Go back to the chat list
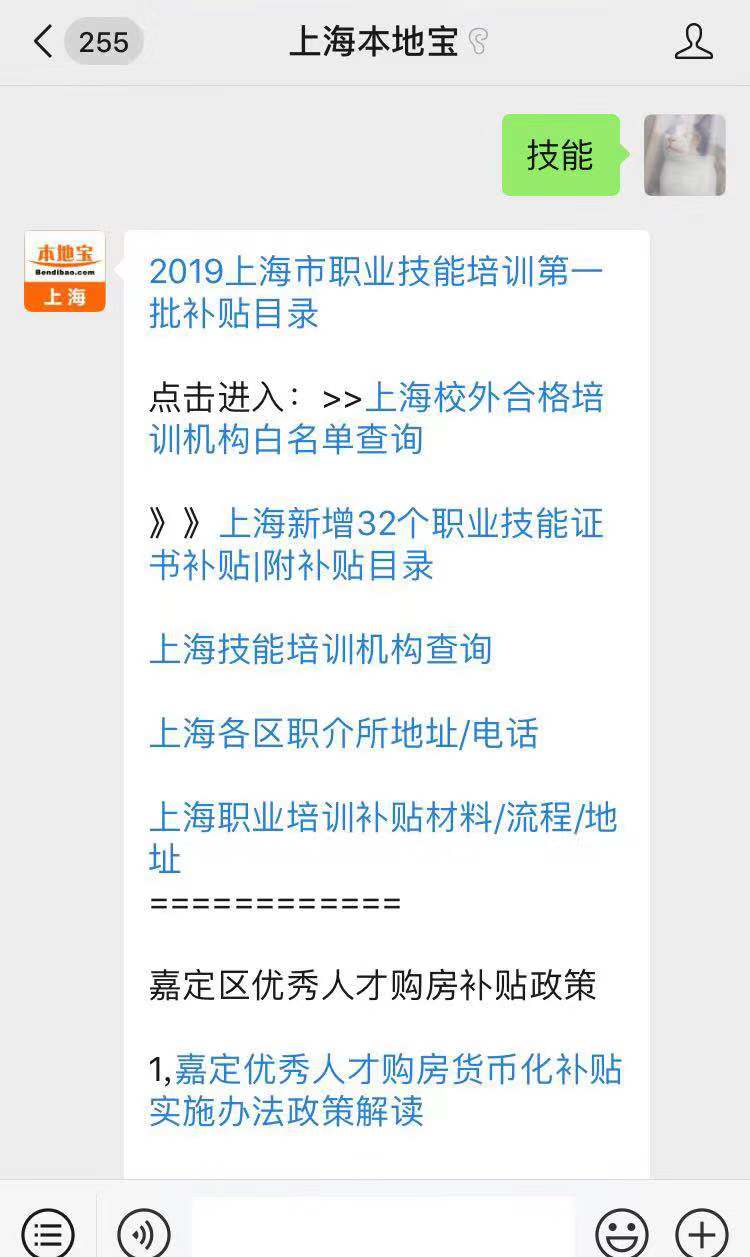 44,42
